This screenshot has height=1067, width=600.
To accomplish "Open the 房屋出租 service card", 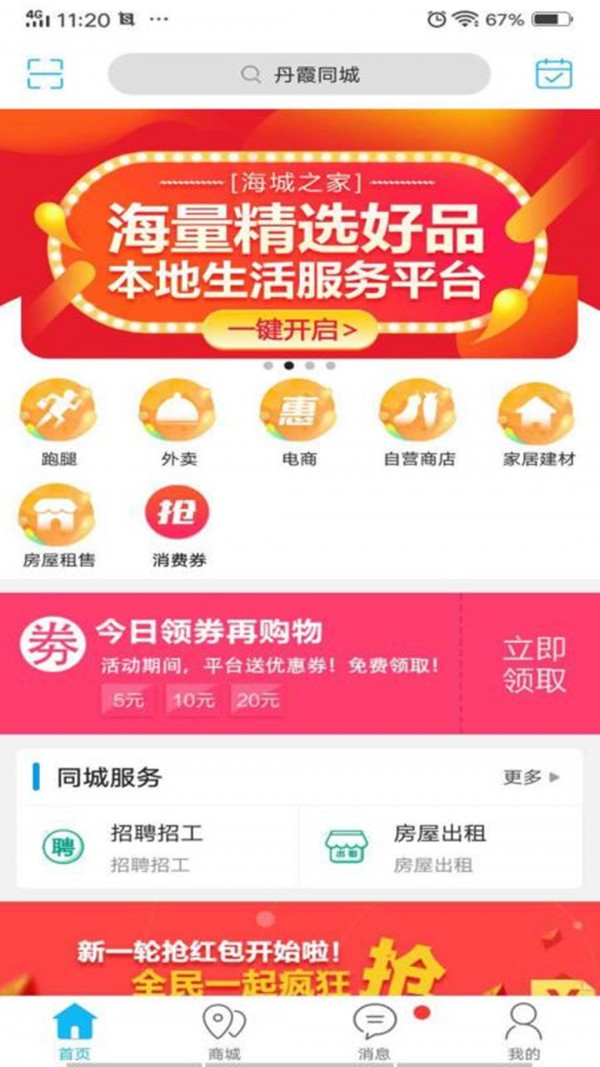I will [440, 847].
